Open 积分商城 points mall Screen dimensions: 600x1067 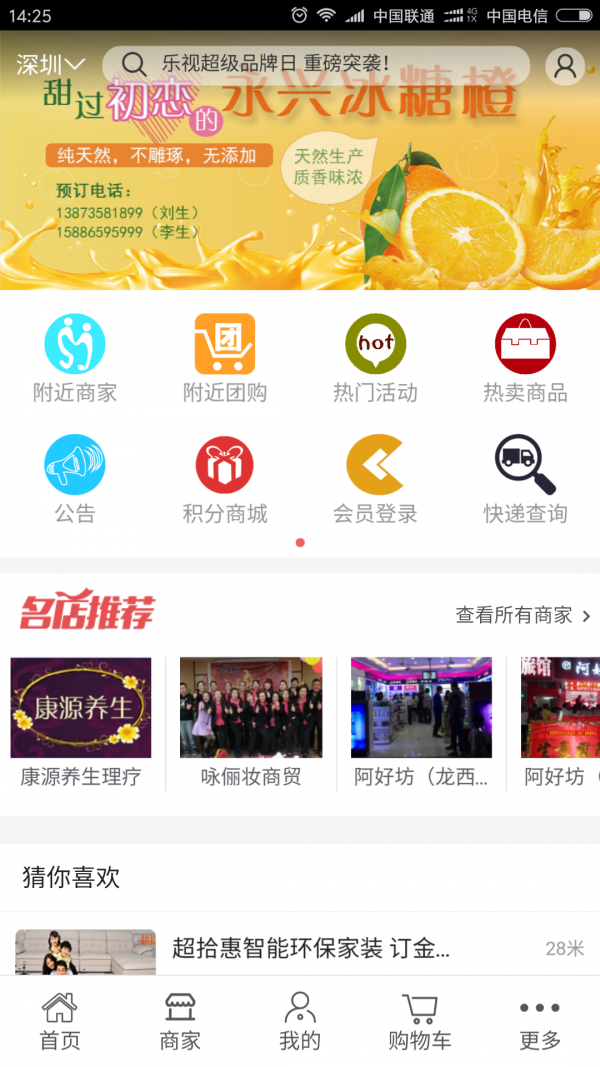pos(225,479)
